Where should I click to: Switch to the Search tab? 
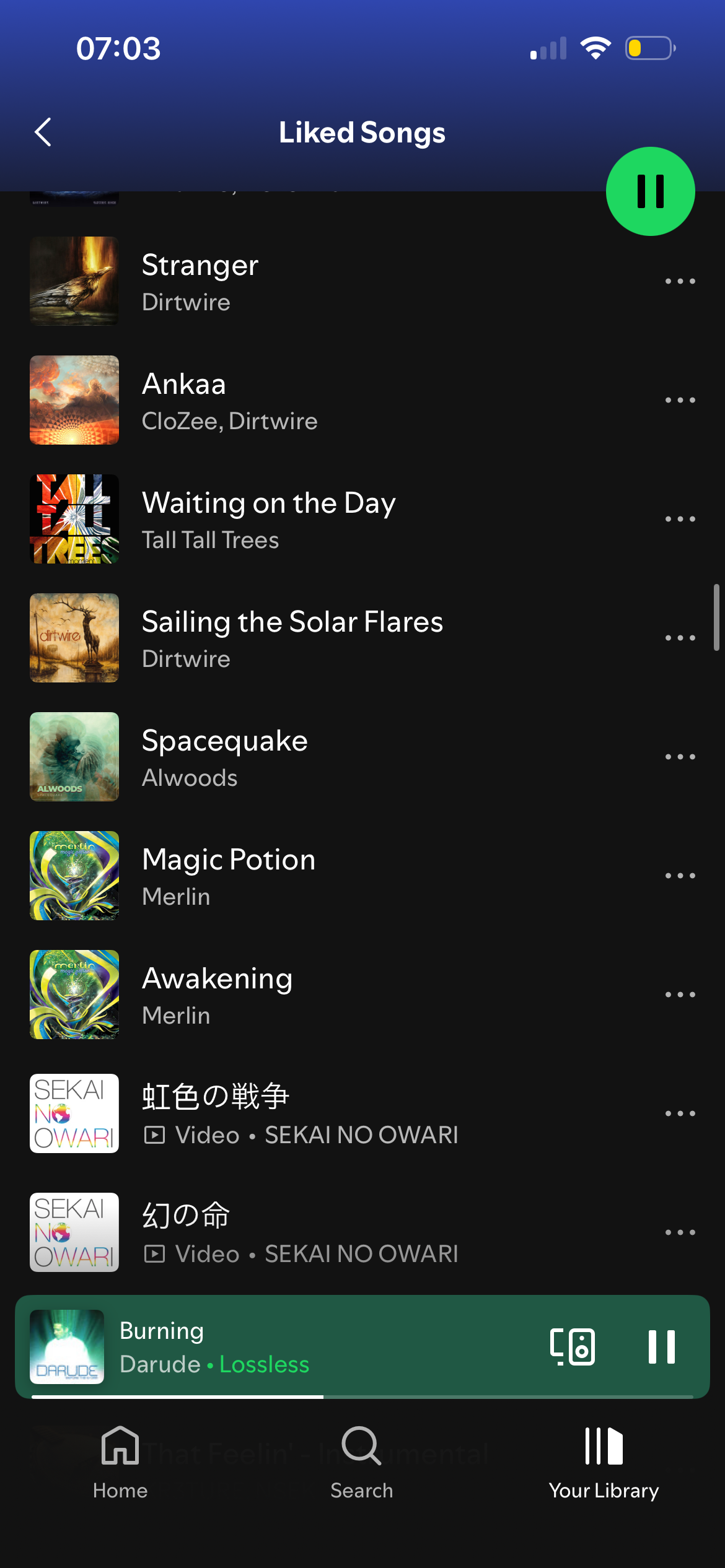pos(362,1462)
